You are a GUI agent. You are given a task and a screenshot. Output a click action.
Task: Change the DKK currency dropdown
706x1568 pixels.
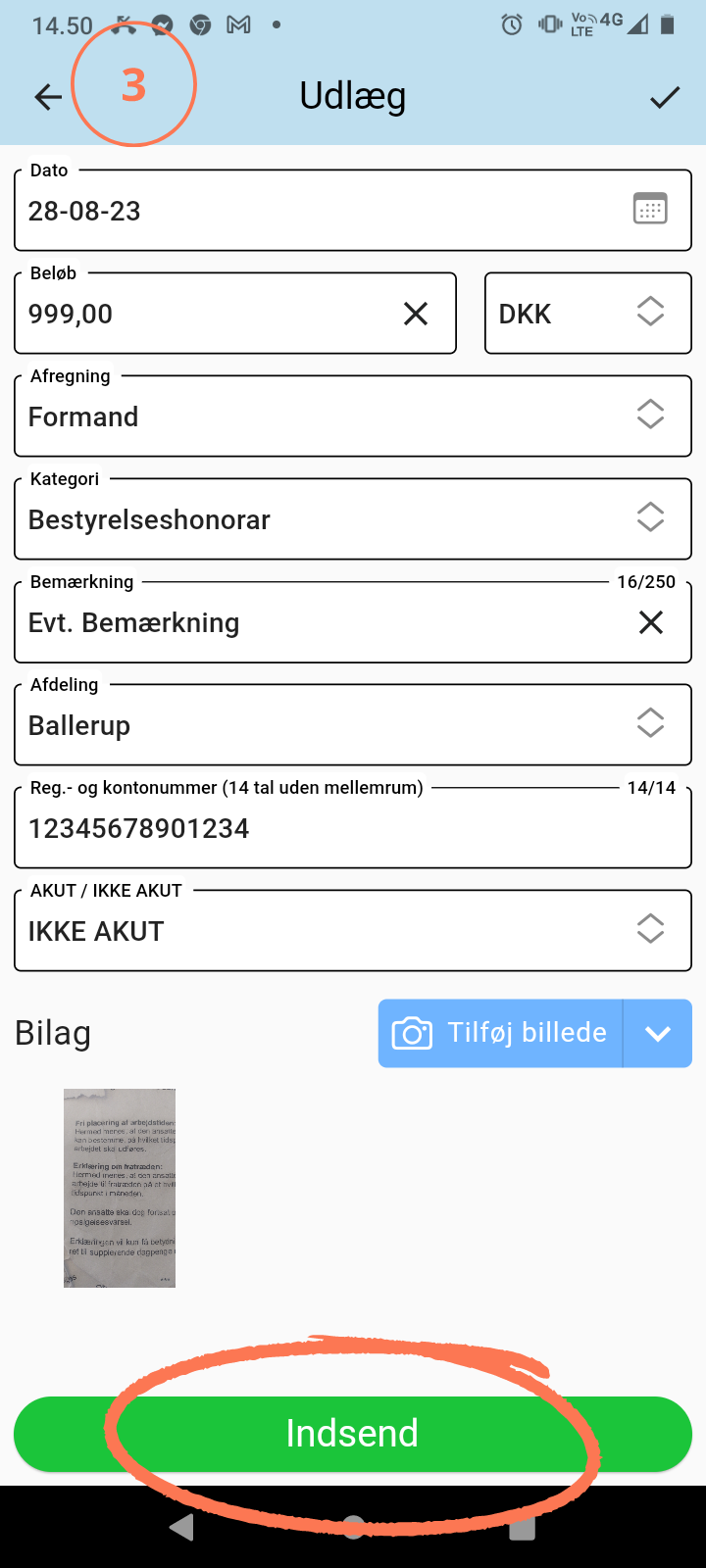click(588, 314)
